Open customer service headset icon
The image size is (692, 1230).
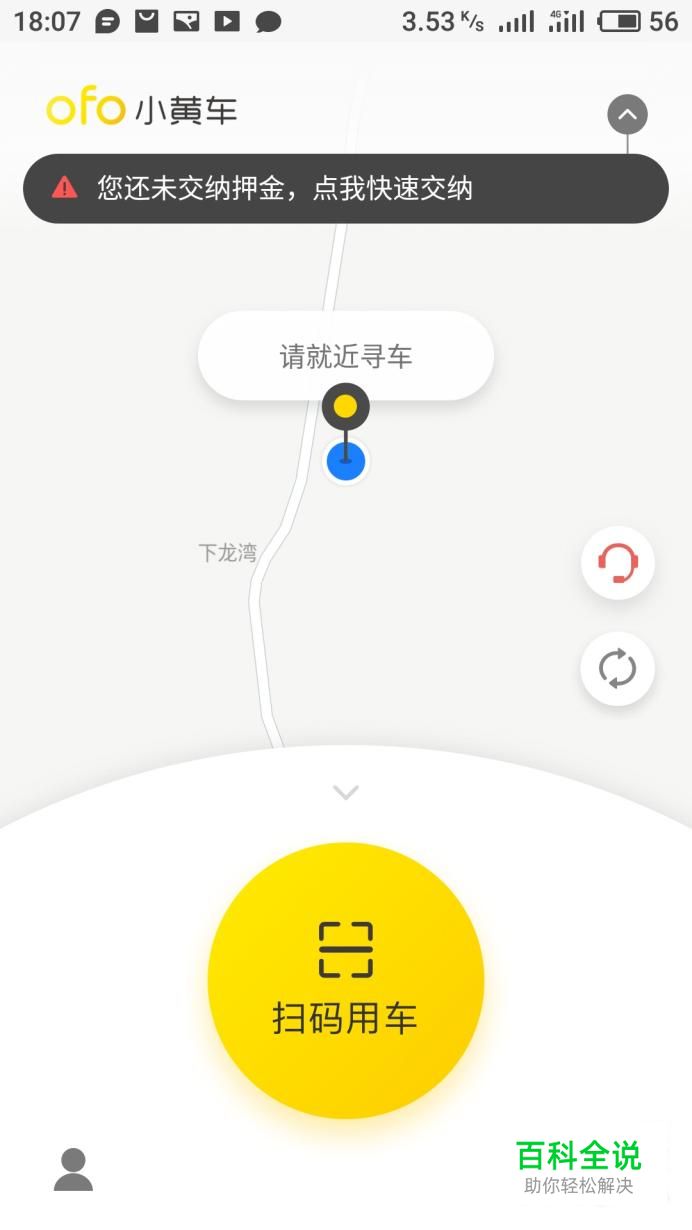[x=617, y=564]
